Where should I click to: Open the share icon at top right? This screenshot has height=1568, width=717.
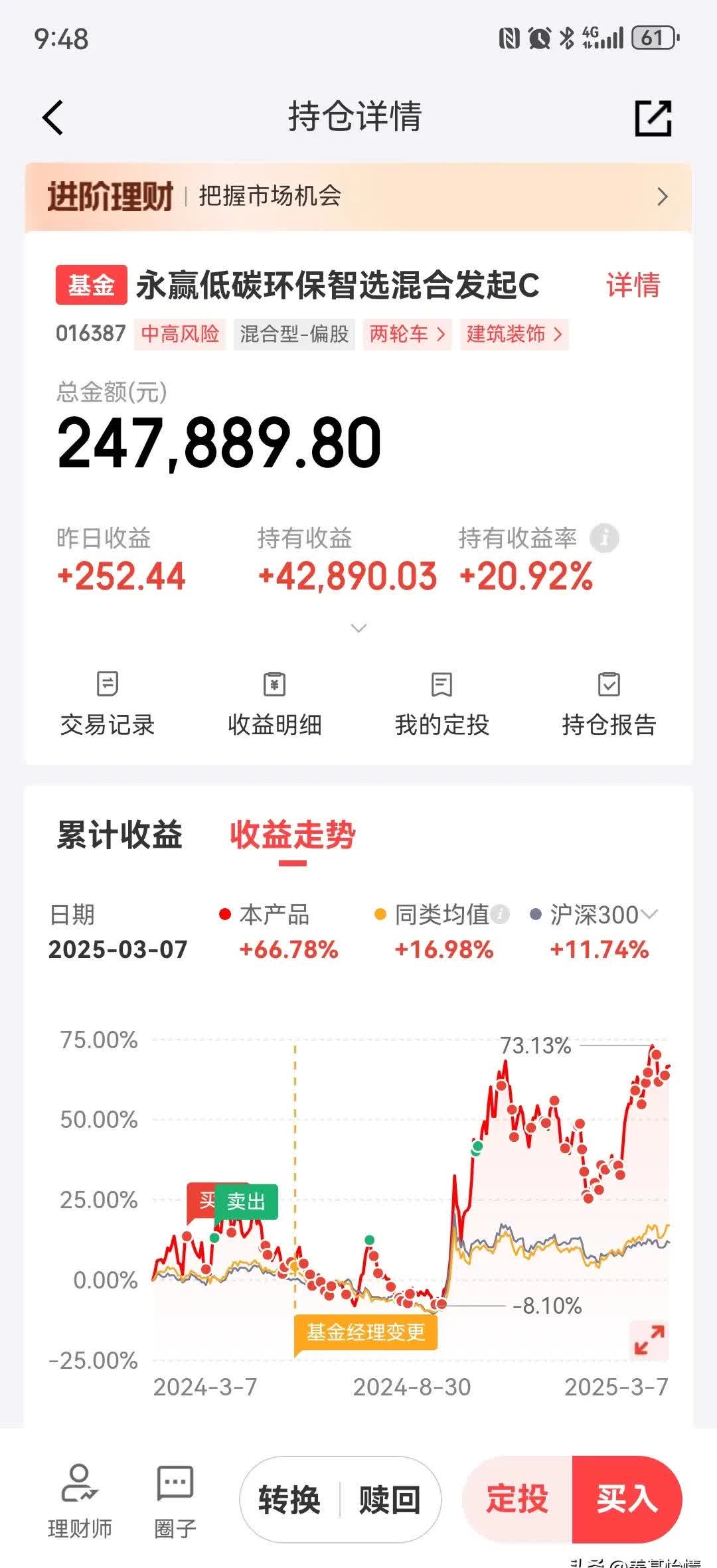coord(654,117)
